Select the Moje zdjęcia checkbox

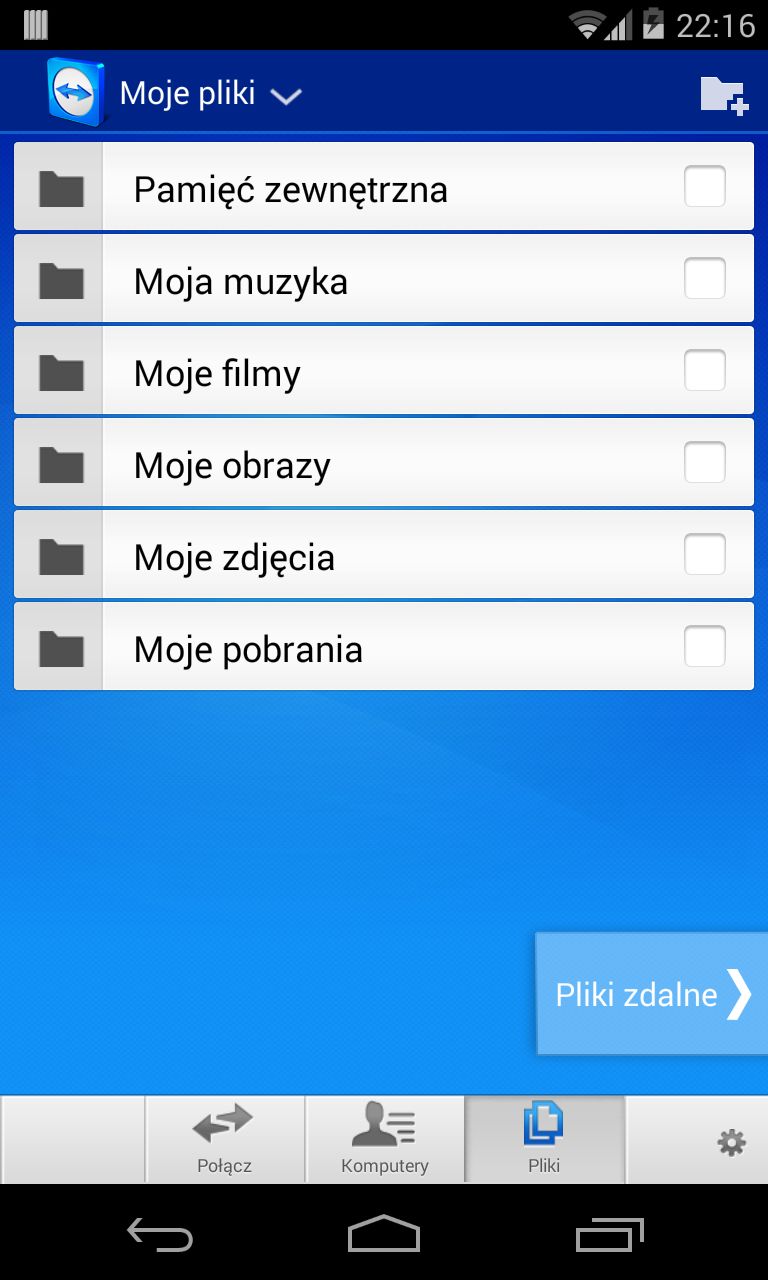[705, 554]
